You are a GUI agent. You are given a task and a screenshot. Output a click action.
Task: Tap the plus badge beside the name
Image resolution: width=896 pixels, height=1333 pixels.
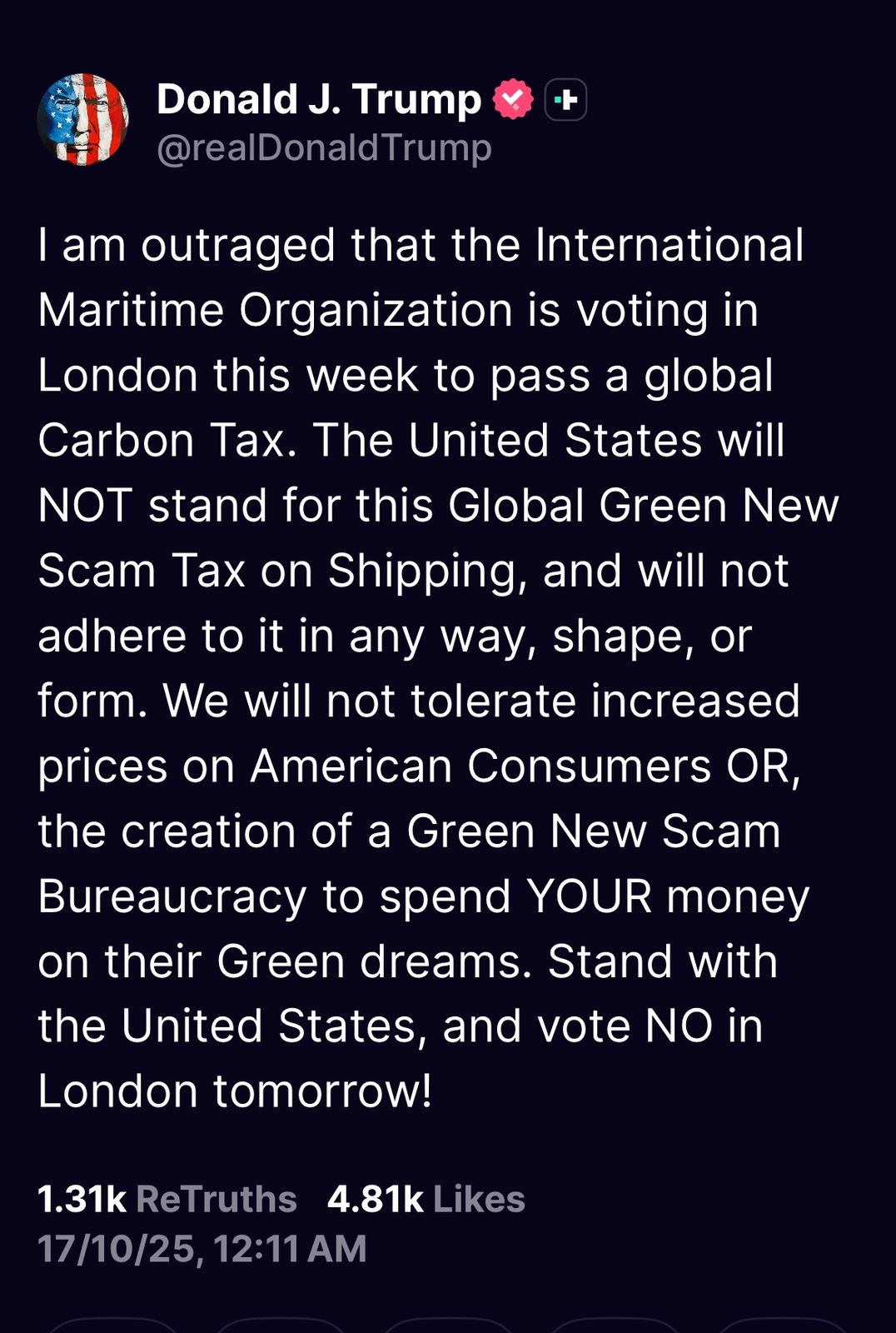pos(566,100)
